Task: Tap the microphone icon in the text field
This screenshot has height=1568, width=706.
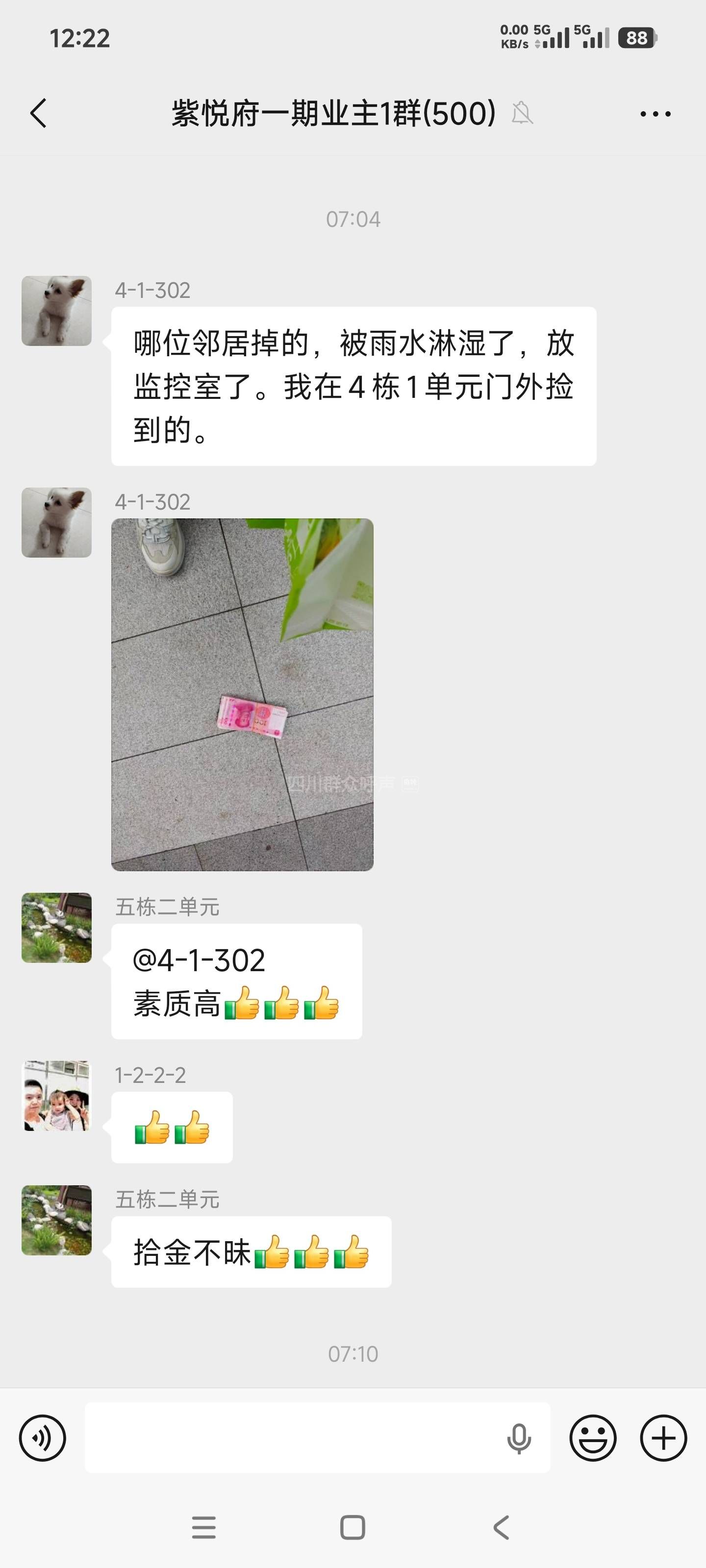Action: coord(519,1438)
